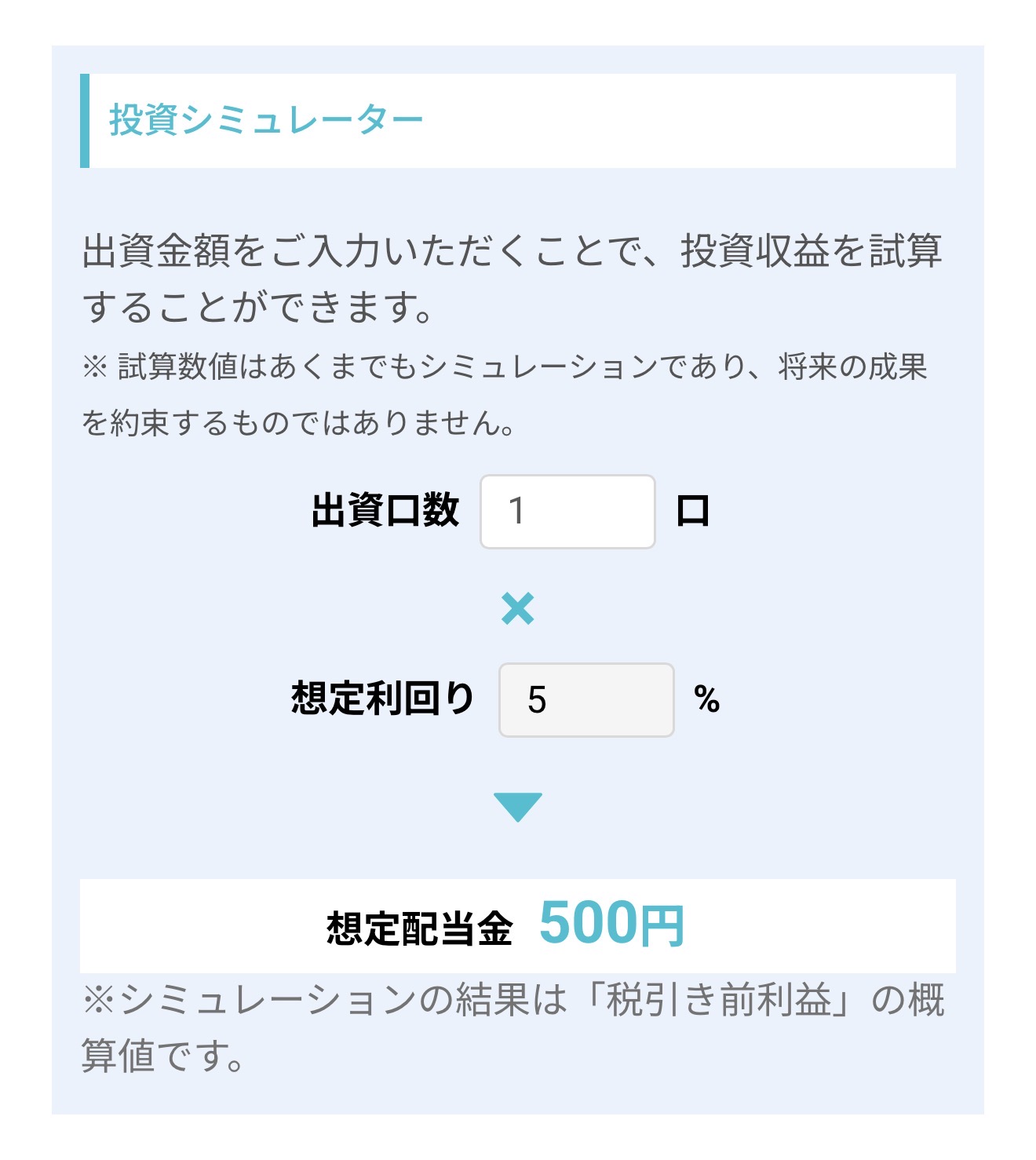Image resolution: width=1036 pixels, height=1160 pixels.
Task: Tap the 出資口数 input field
Action: (567, 512)
